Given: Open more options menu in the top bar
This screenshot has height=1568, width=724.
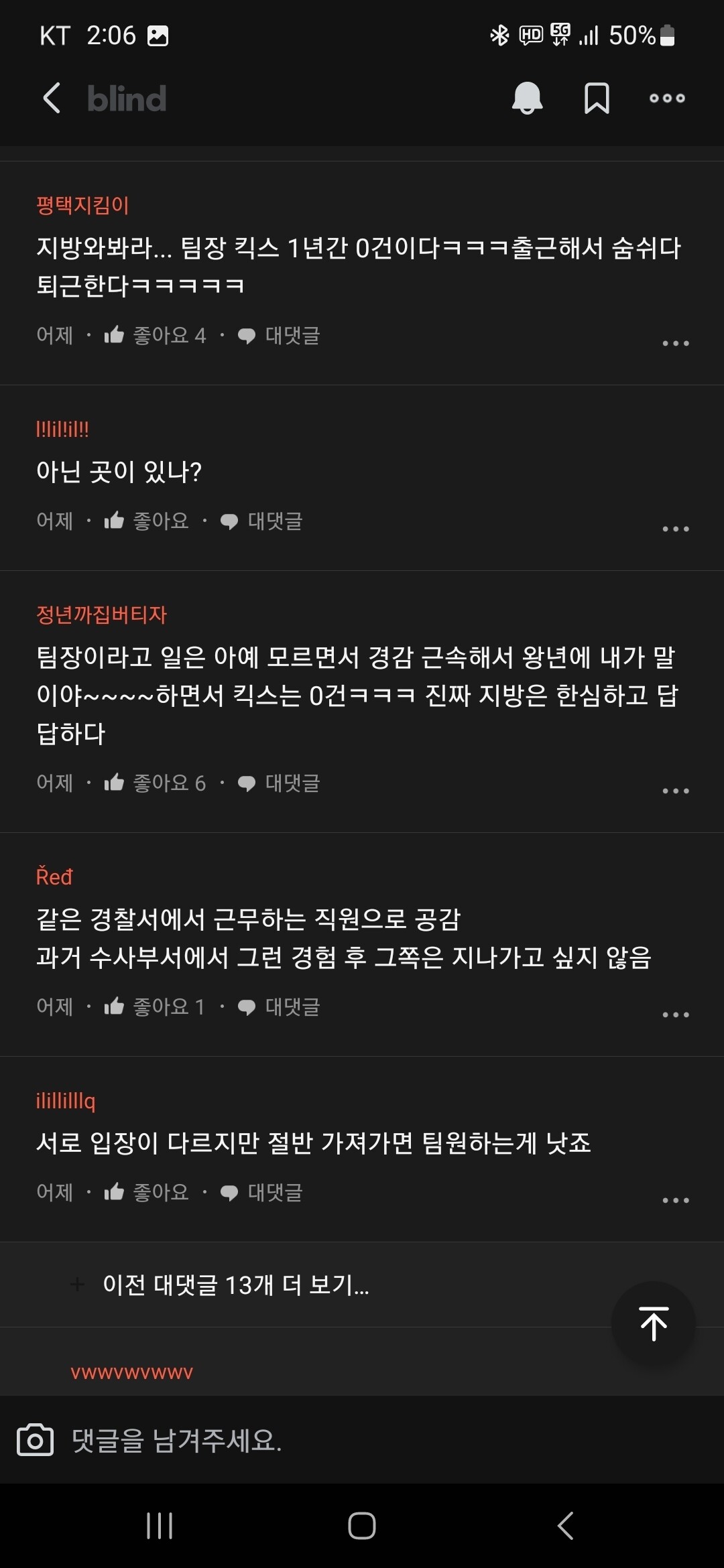Looking at the screenshot, I should point(667,98).
